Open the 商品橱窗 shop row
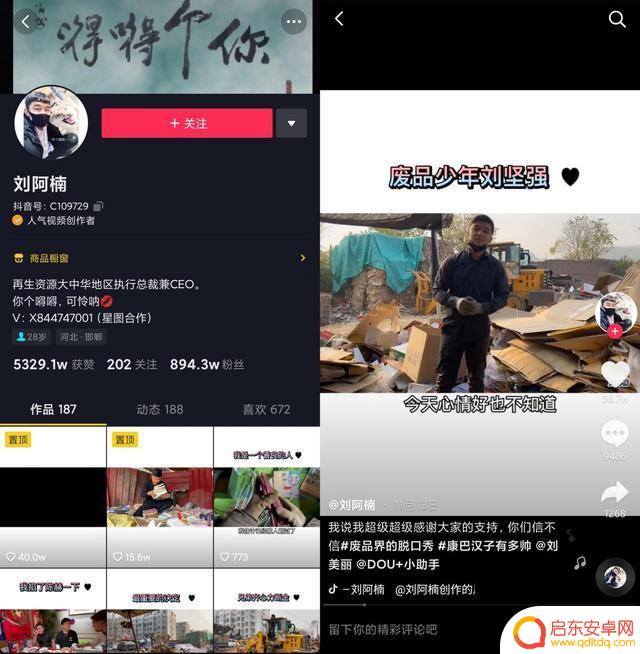The width and height of the screenshot is (640, 654). (160, 258)
